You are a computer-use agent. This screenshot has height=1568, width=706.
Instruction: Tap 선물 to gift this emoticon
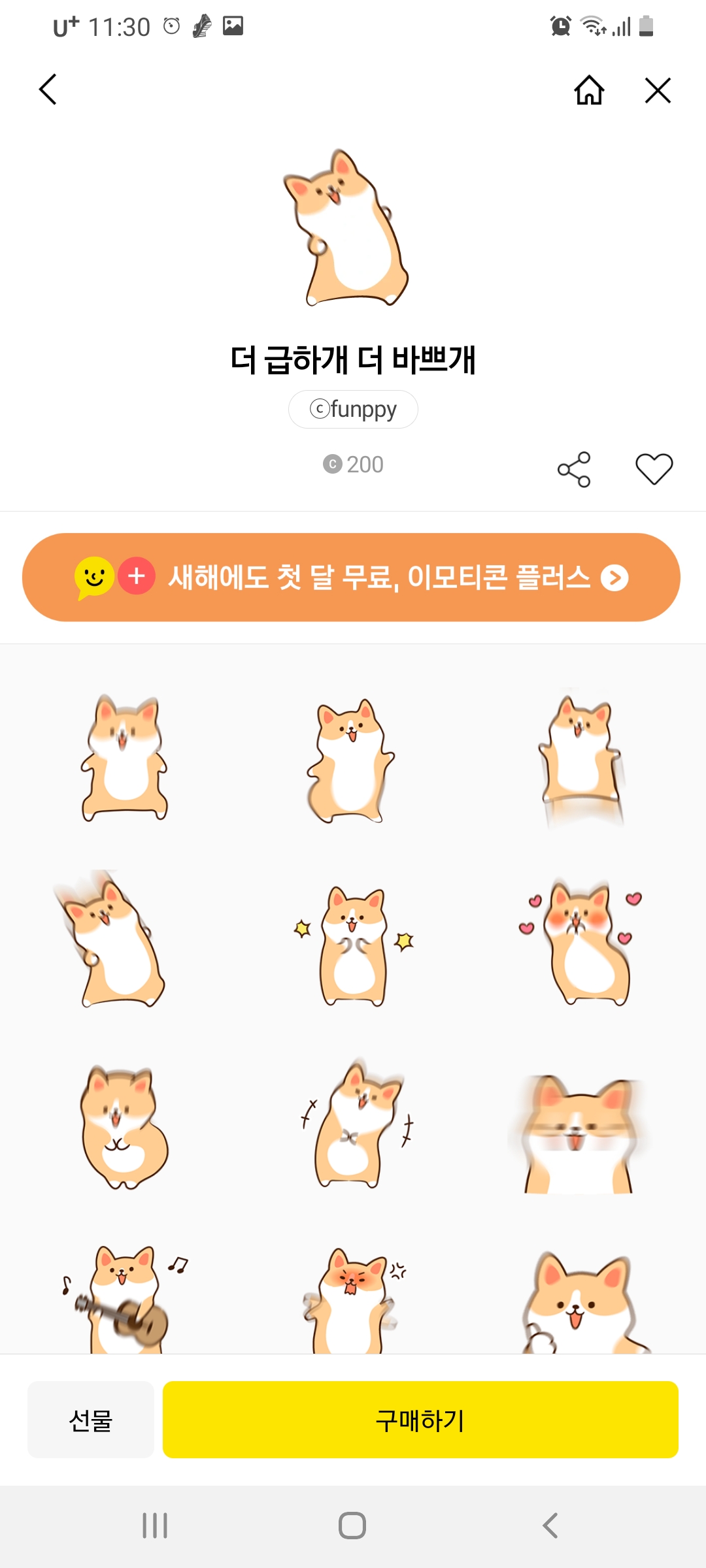point(91,1419)
